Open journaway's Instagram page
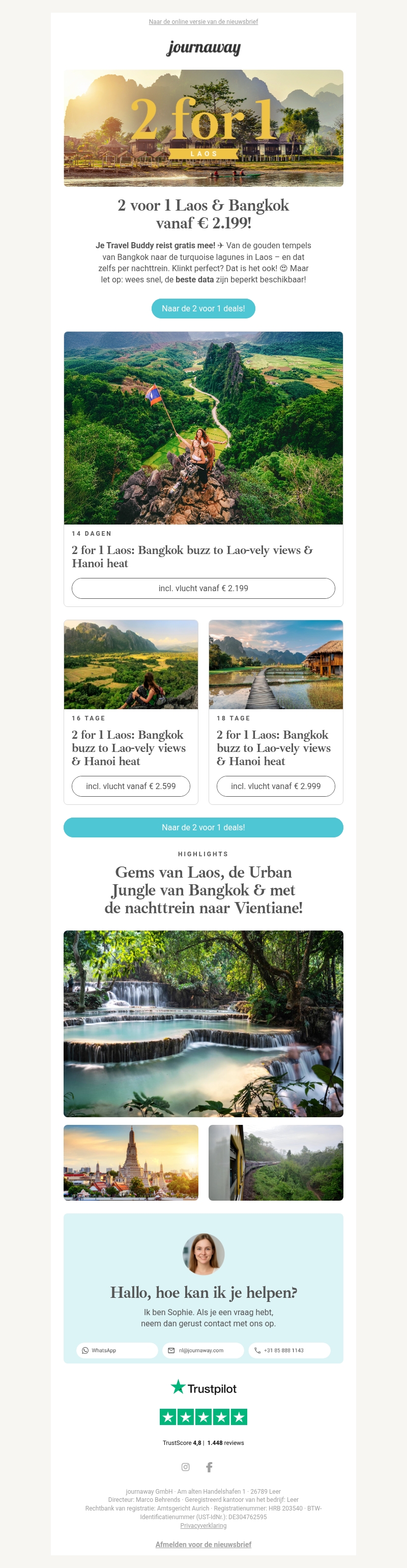This screenshot has width=407, height=1568. (186, 1467)
